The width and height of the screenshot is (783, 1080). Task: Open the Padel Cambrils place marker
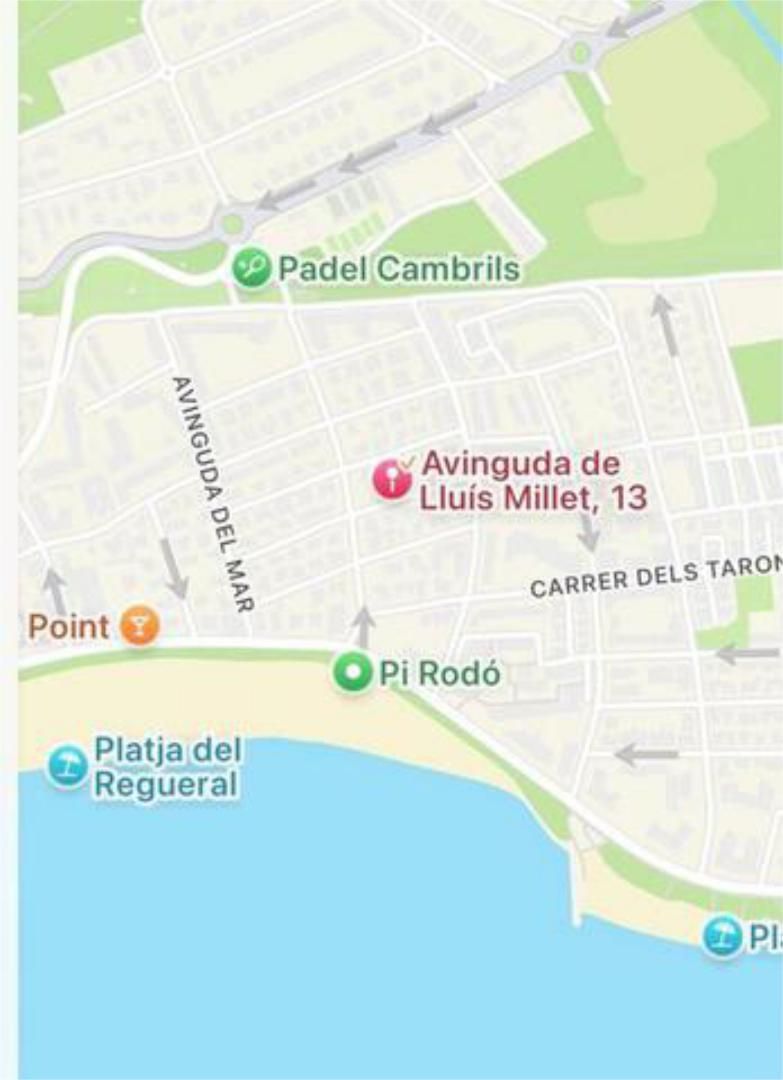click(251, 268)
